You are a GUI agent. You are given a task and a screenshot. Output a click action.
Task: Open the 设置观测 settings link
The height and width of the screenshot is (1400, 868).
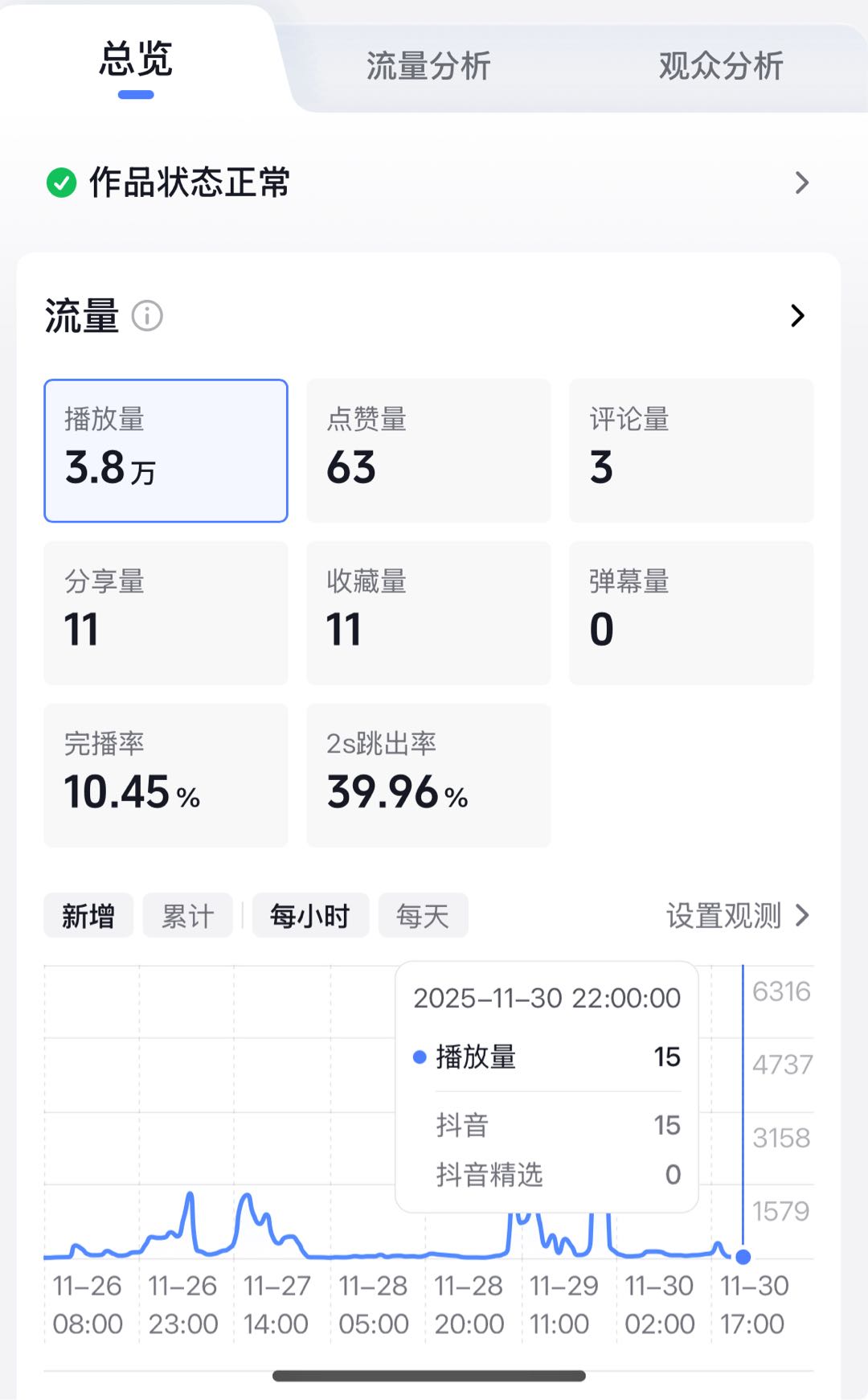[723, 915]
